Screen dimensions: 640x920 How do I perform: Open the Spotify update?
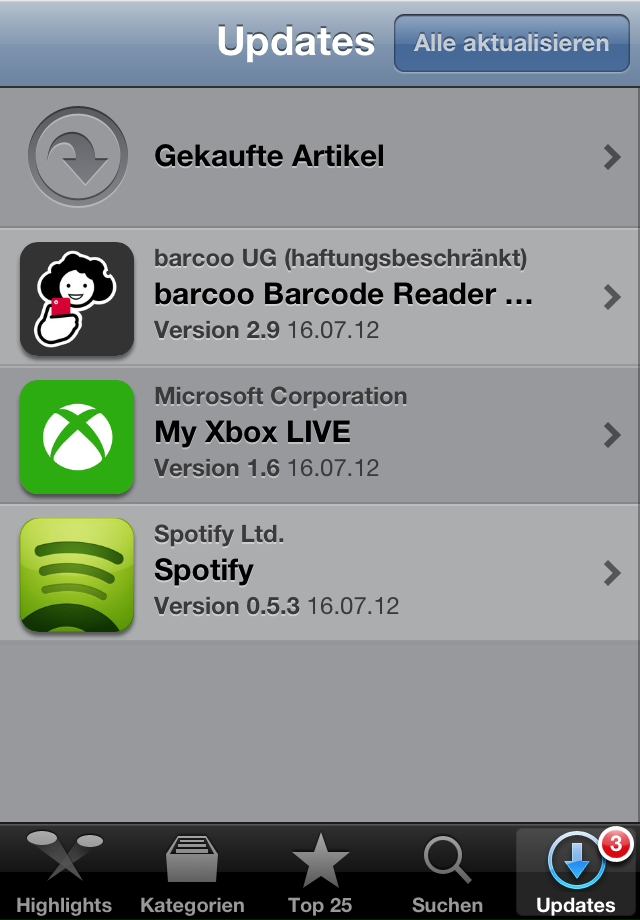coord(320,573)
